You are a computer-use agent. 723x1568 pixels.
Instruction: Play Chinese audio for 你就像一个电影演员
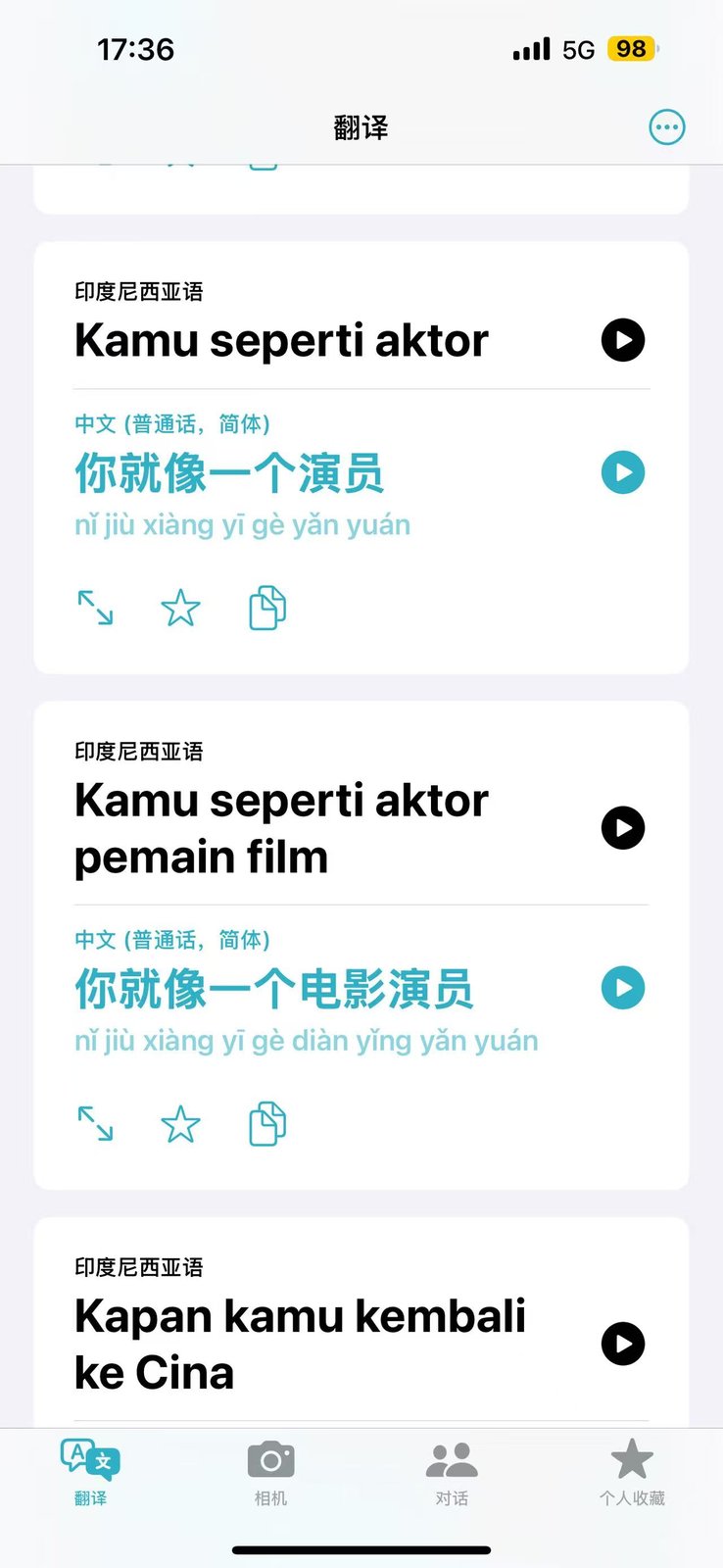[623, 988]
